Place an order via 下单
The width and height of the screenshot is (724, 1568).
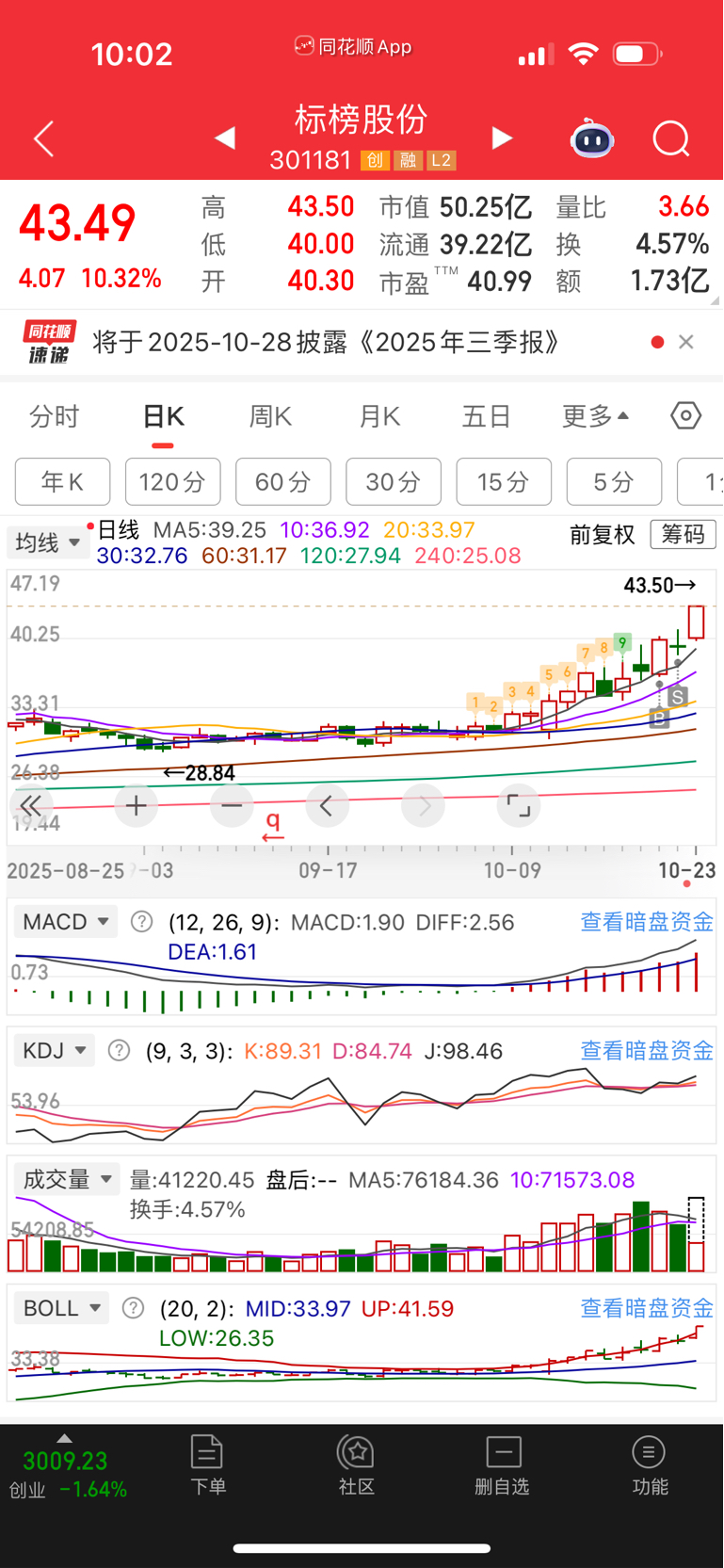click(x=207, y=1464)
